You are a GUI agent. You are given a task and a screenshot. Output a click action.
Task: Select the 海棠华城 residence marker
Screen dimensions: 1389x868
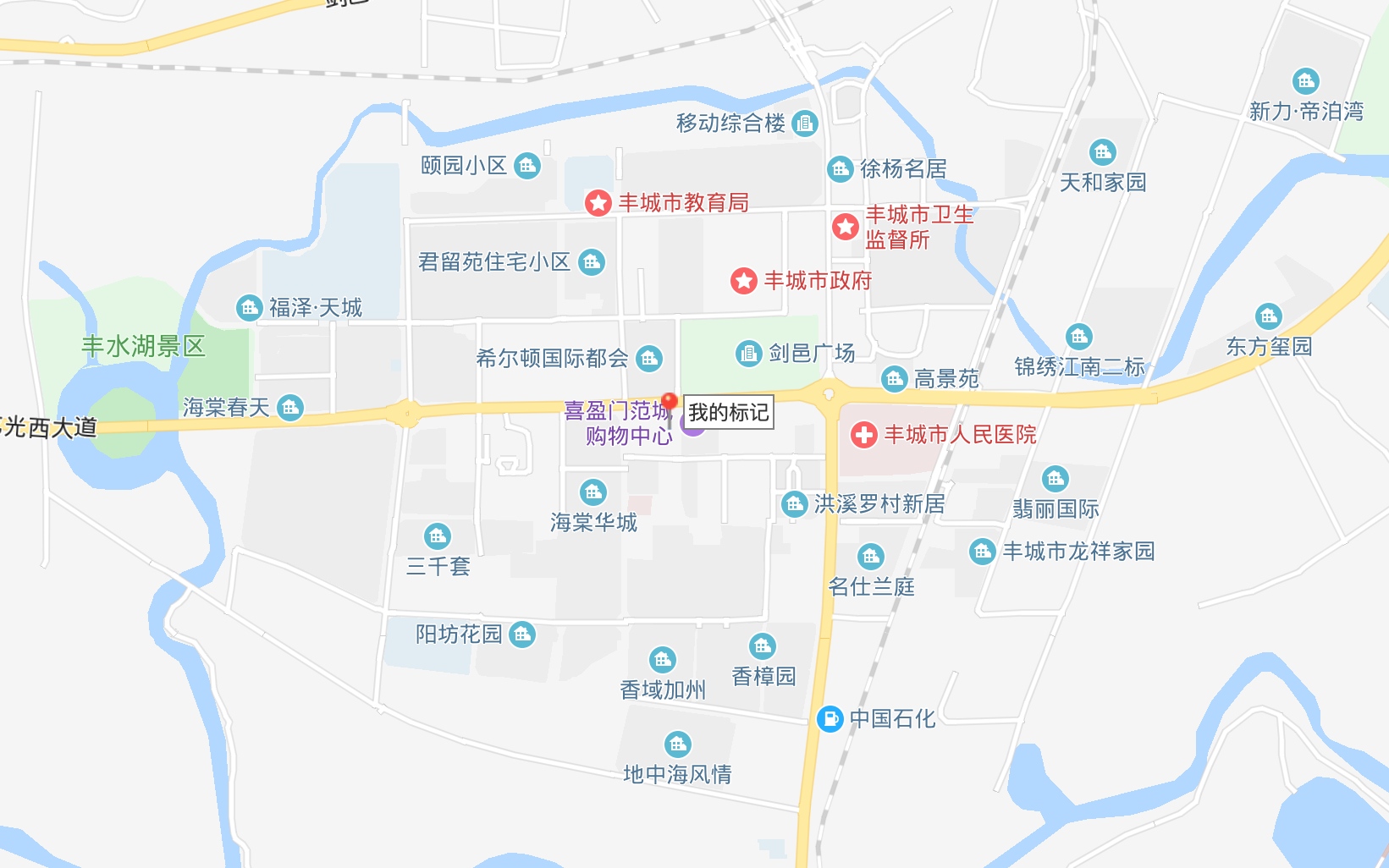point(593,492)
